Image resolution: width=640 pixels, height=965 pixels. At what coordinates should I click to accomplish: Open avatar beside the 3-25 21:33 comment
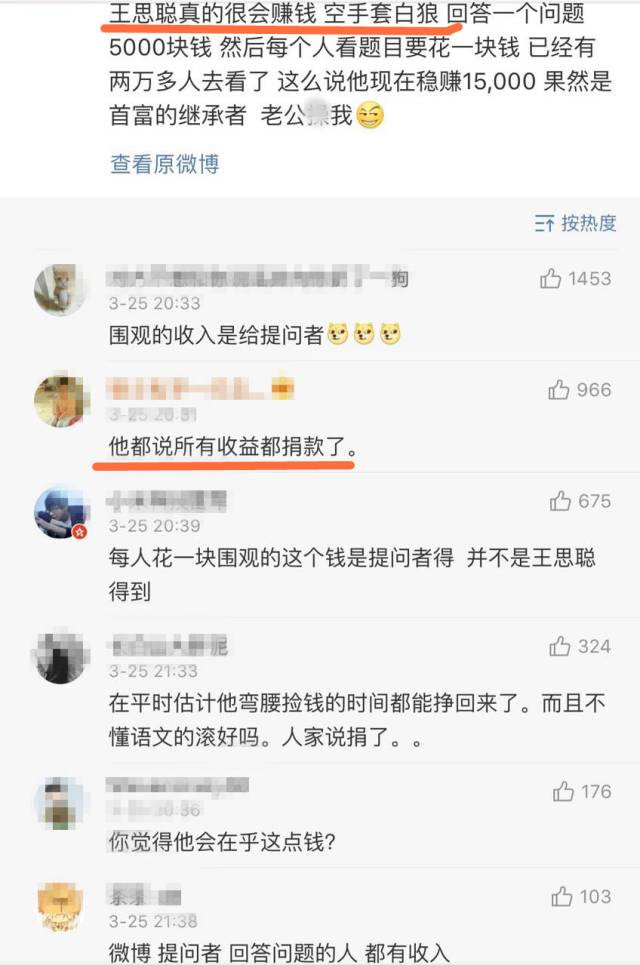click(59, 658)
